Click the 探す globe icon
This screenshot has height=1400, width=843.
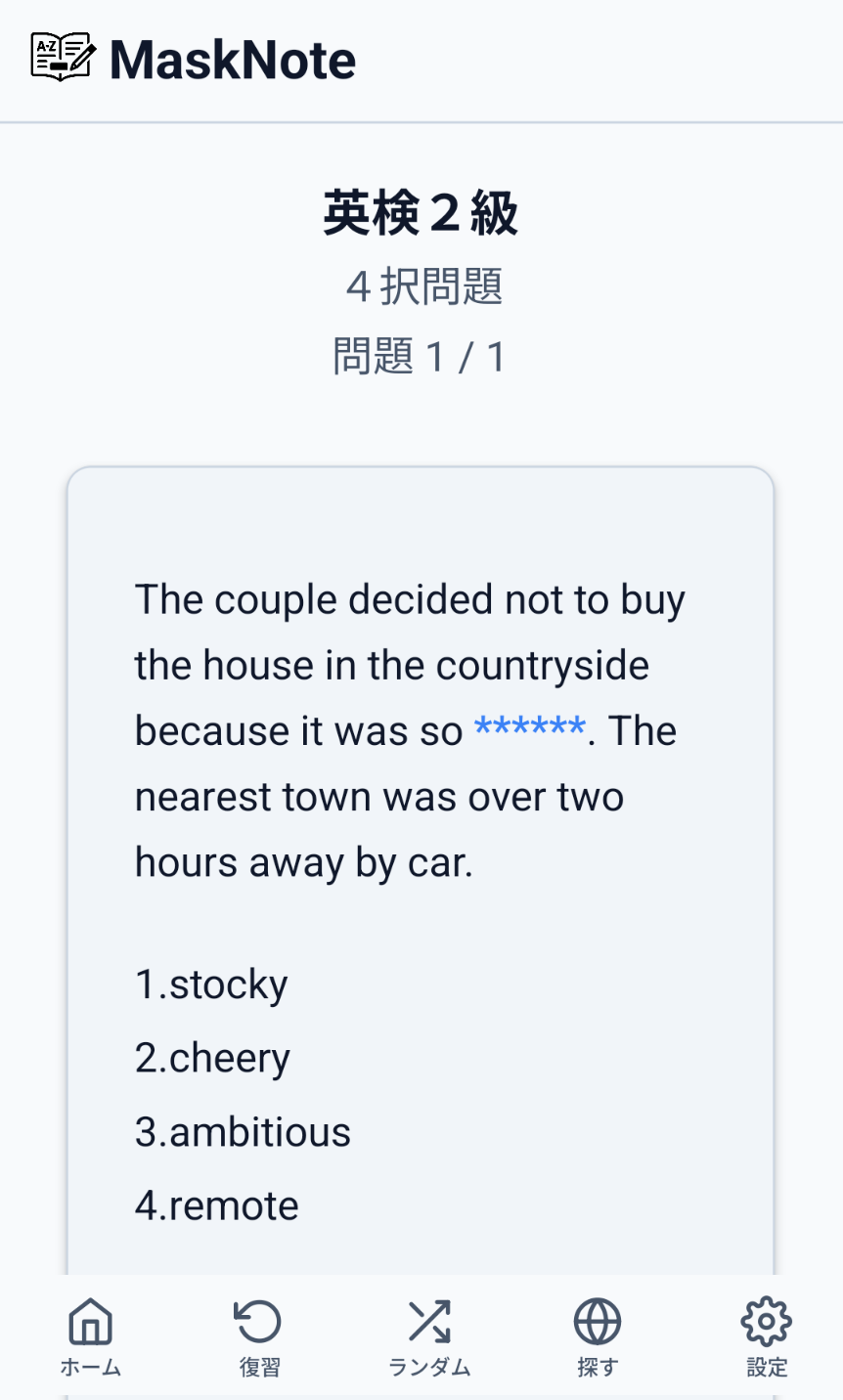click(x=596, y=1320)
